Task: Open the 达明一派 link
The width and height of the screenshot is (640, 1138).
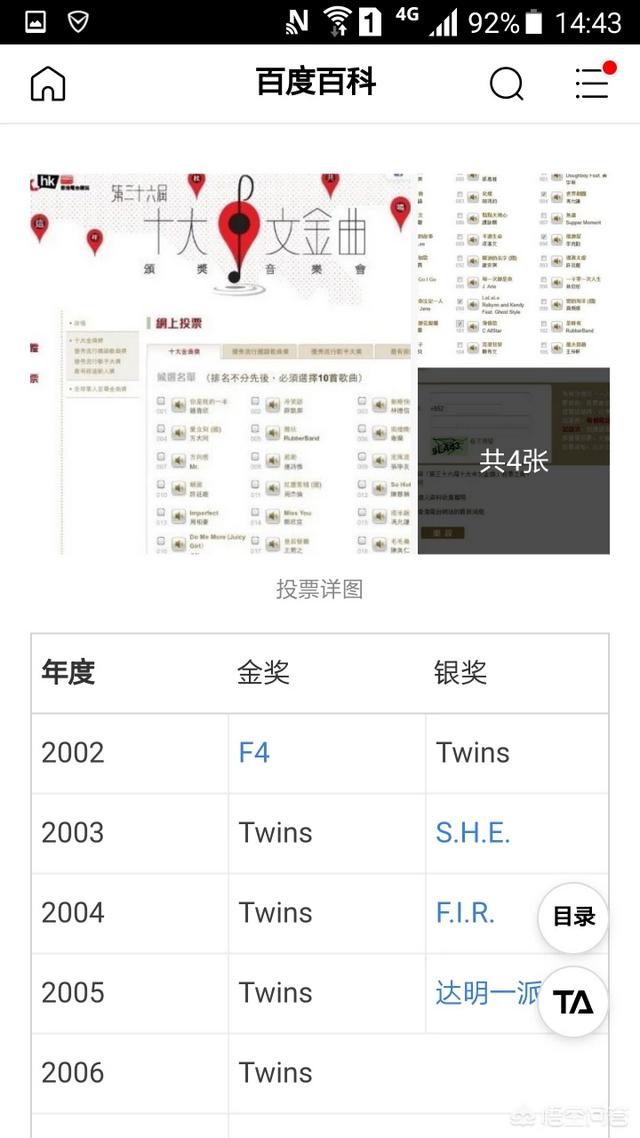Action: point(488,992)
